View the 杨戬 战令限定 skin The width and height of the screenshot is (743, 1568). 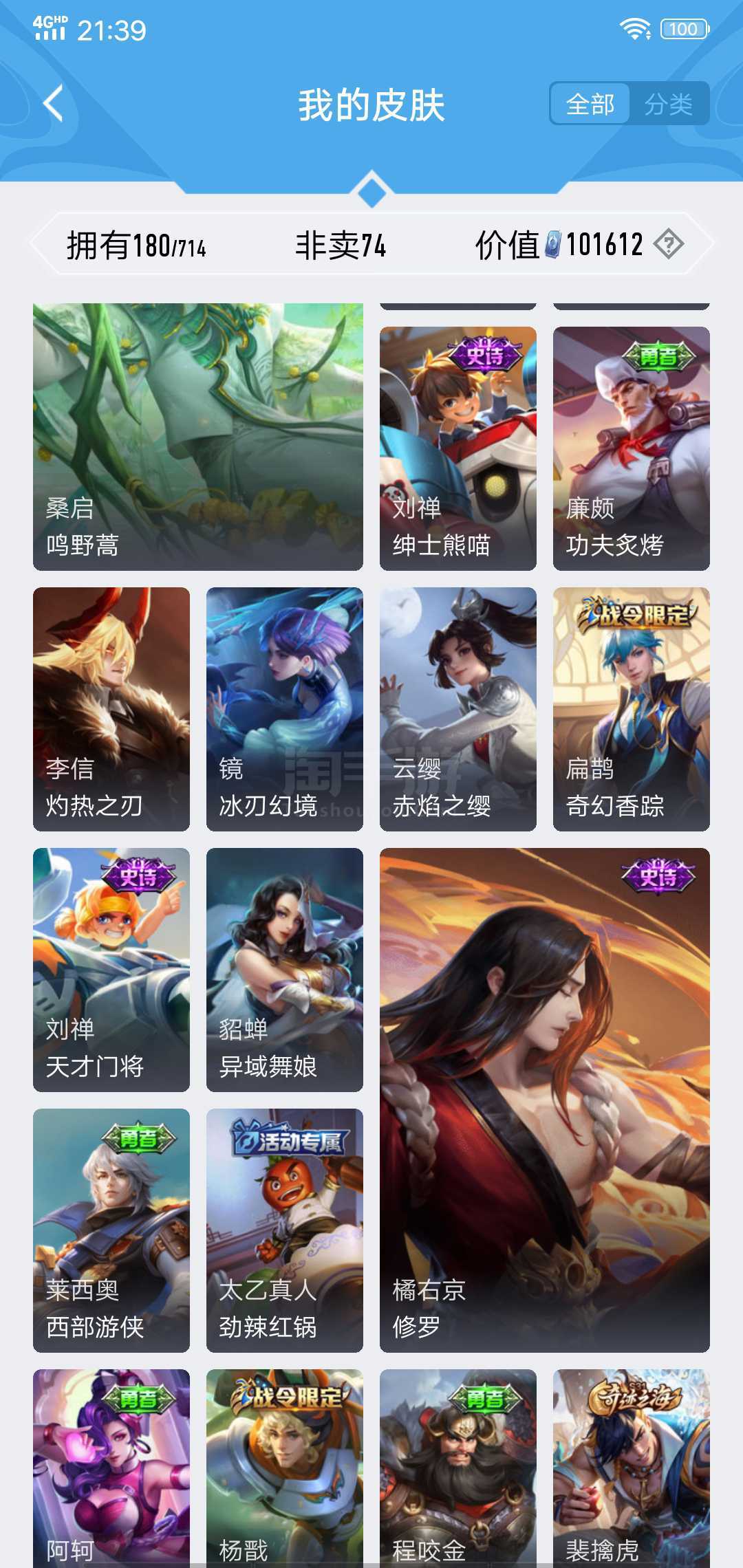284,1468
